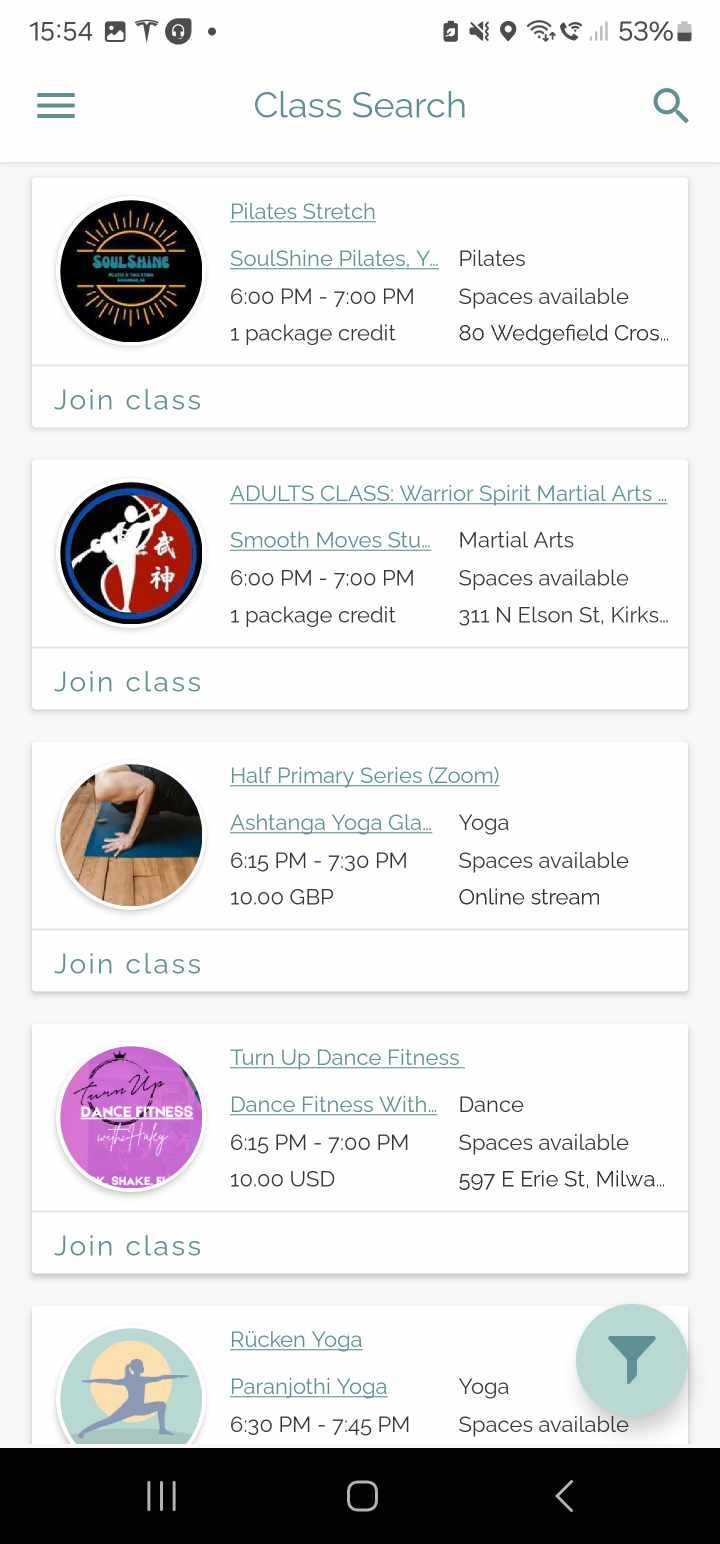View the Smooth Moves studio link
The width and height of the screenshot is (720, 1544).
tap(330, 541)
